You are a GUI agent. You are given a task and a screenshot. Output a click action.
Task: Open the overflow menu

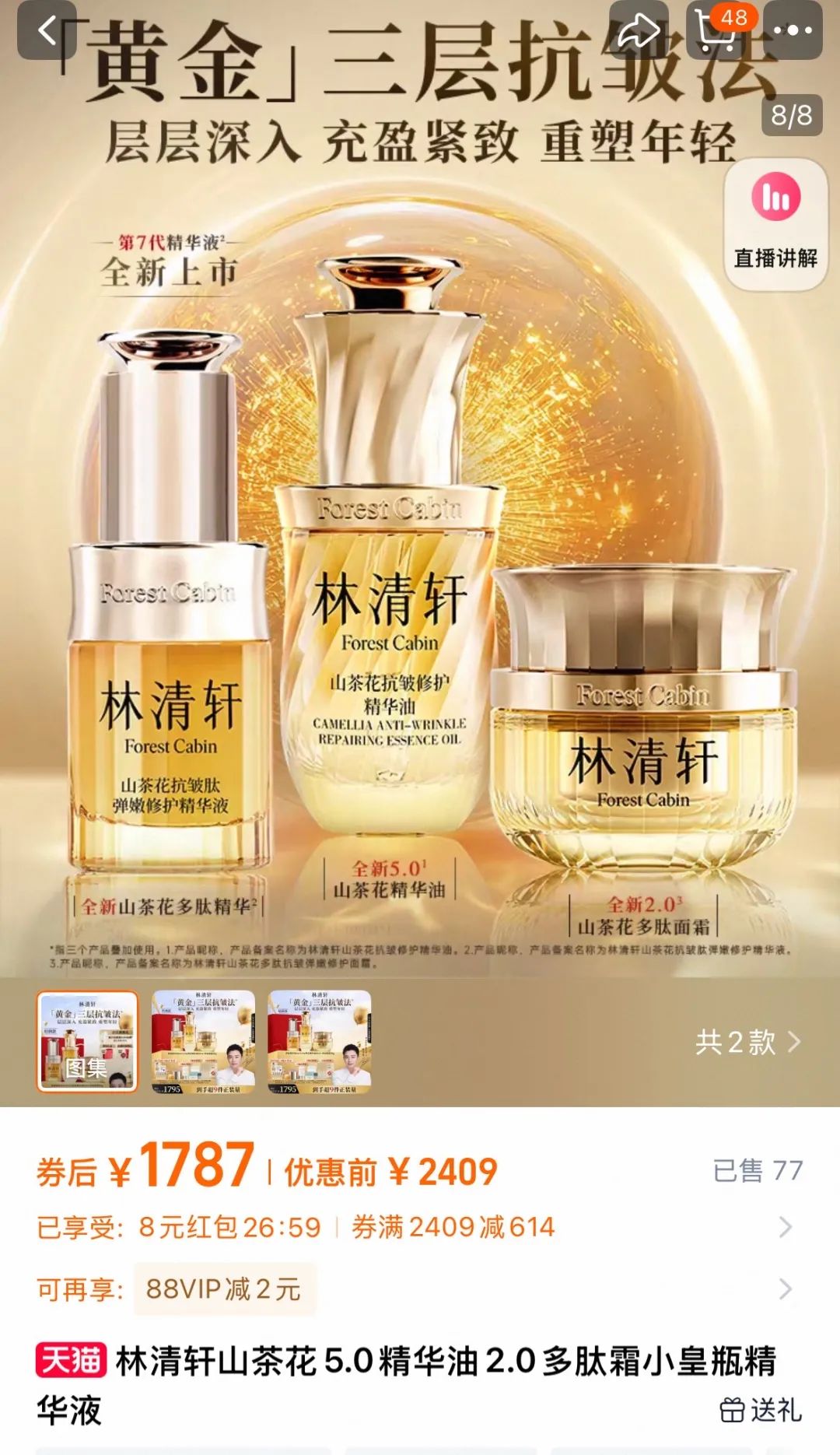tap(793, 31)
